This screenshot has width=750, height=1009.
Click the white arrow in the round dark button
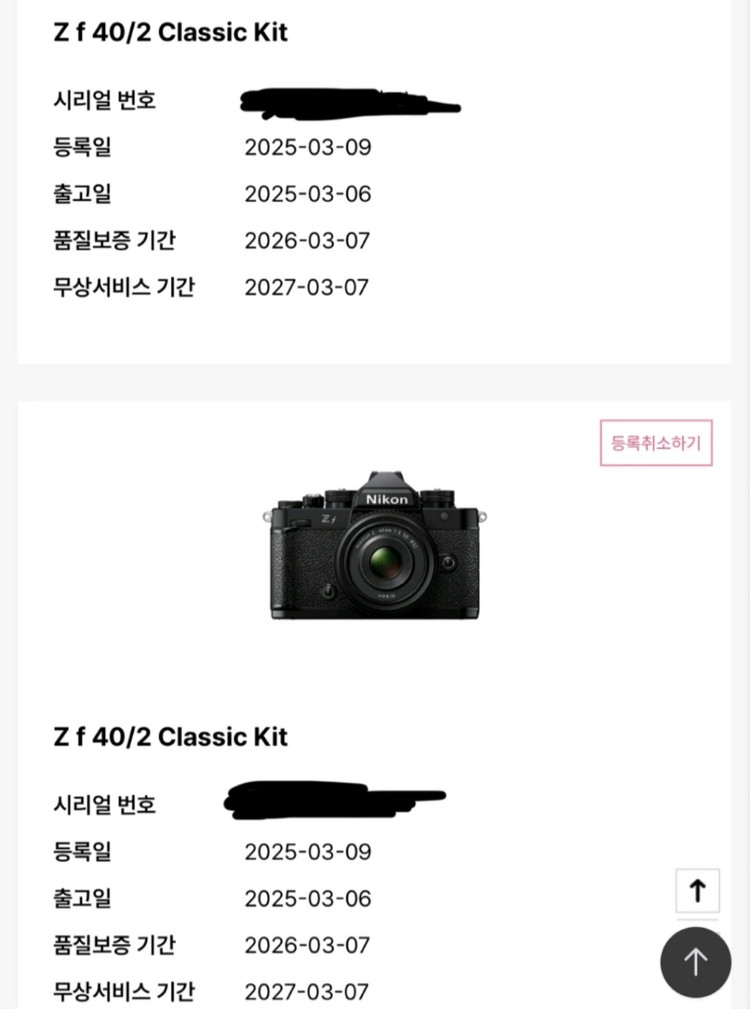point(696,962)
